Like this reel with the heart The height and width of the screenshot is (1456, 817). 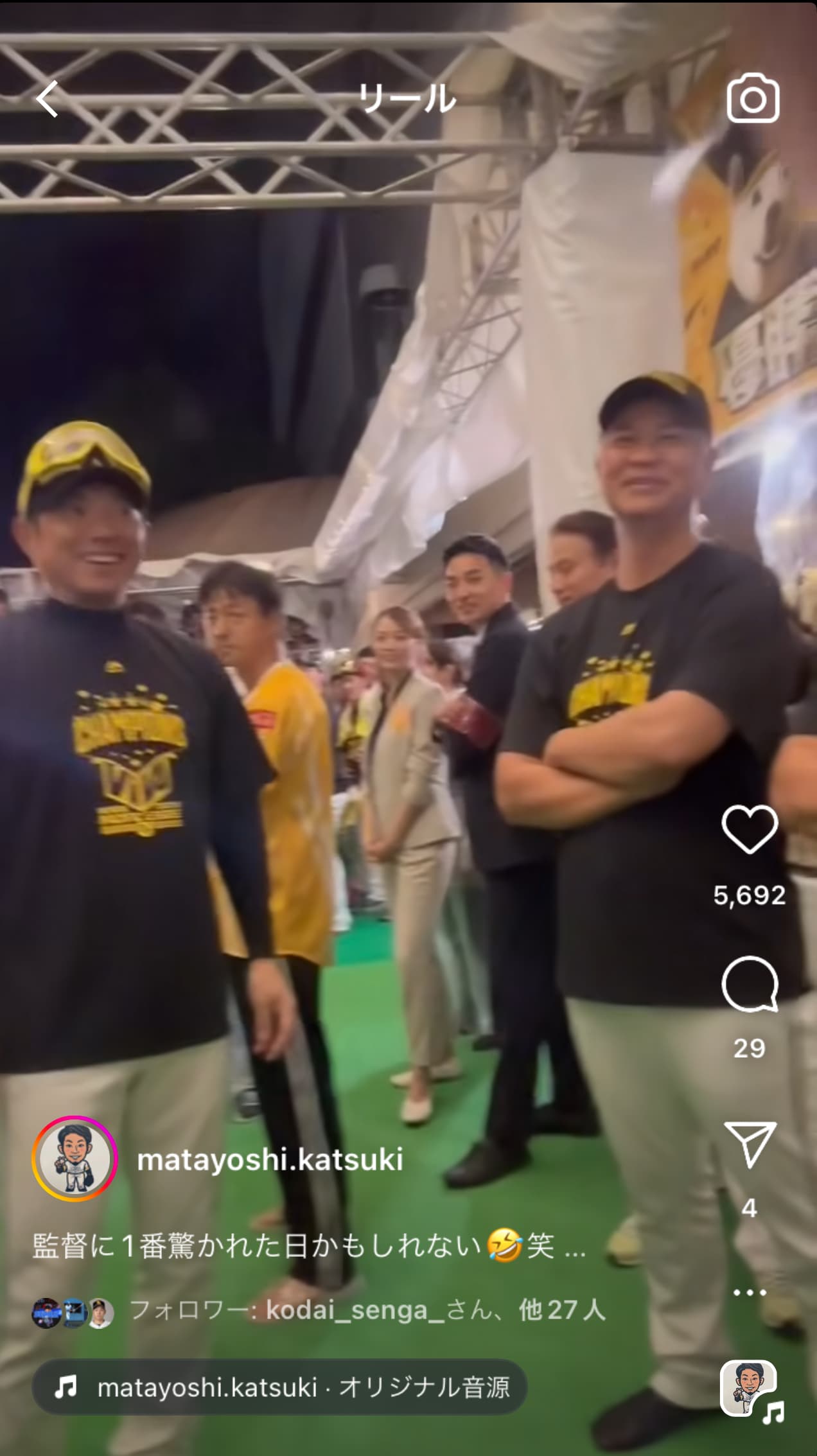coord(750,829)
